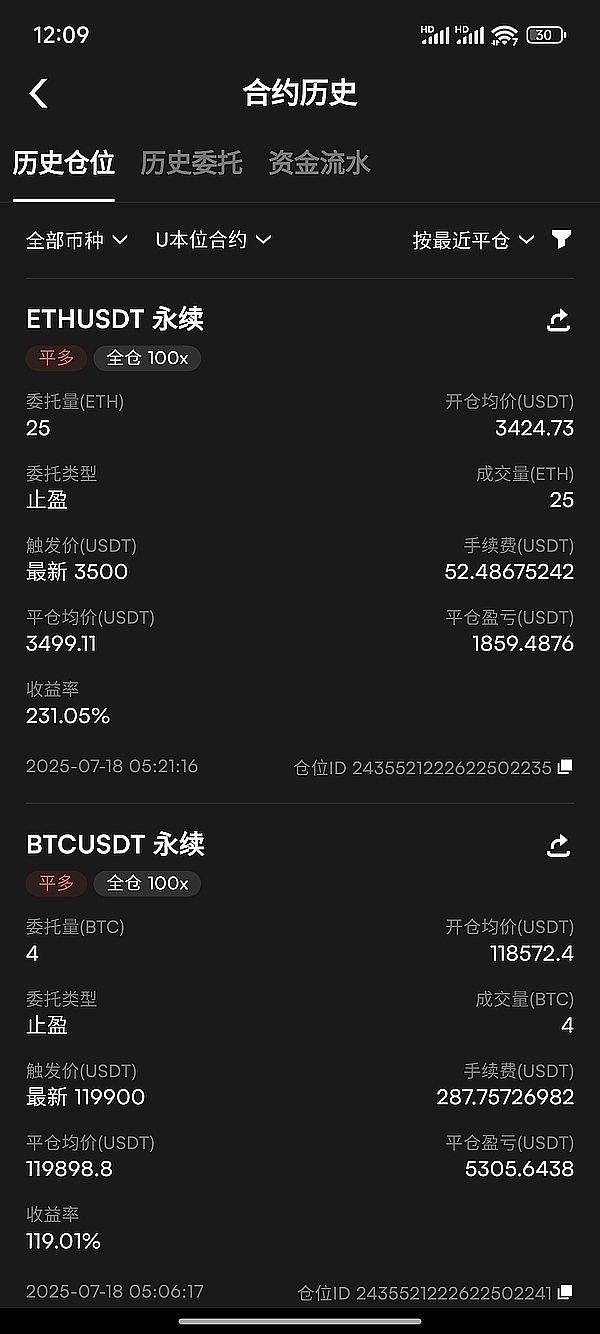Switch to the 历史委托 tab

[x=191, y=163]
